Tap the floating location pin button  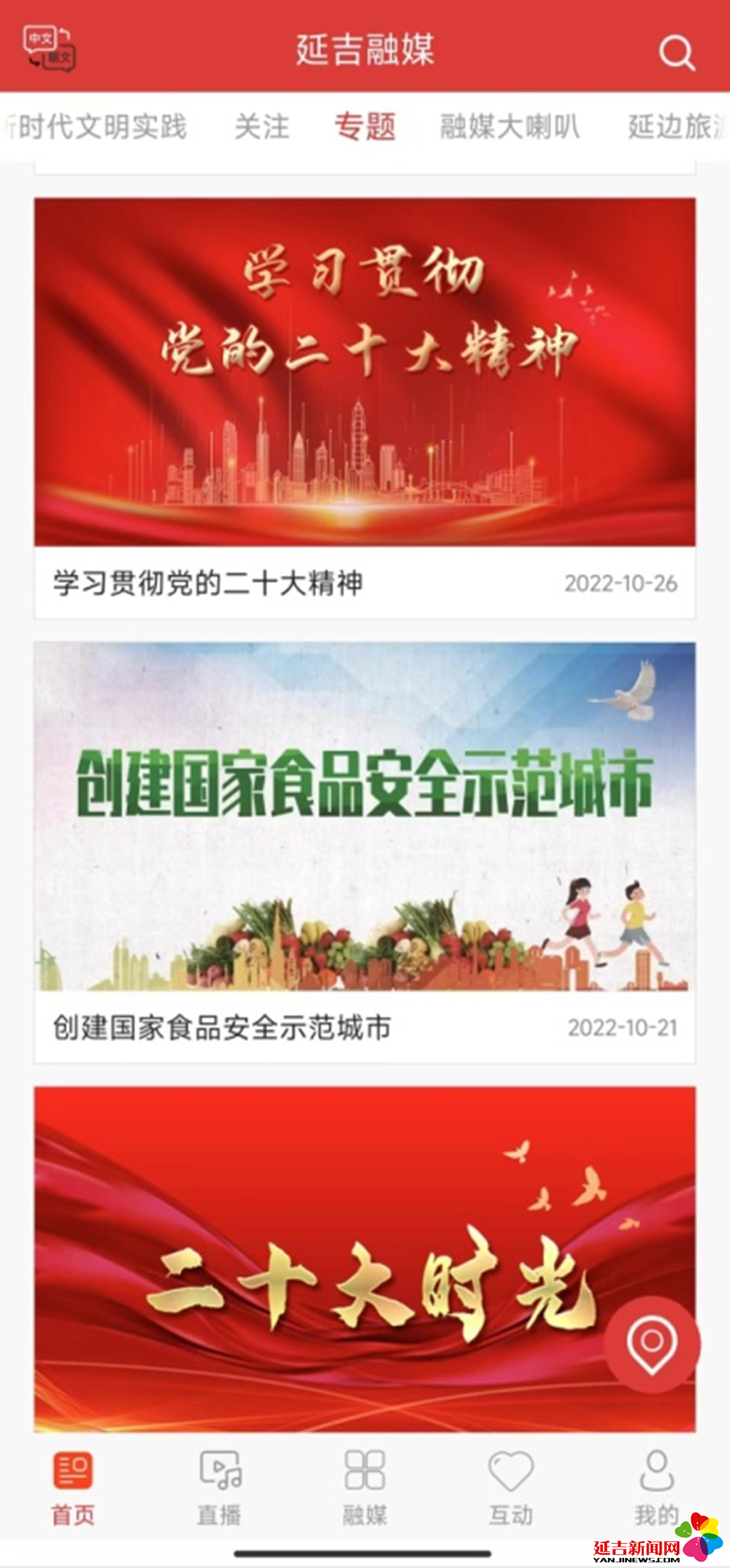pos(652,1344)
